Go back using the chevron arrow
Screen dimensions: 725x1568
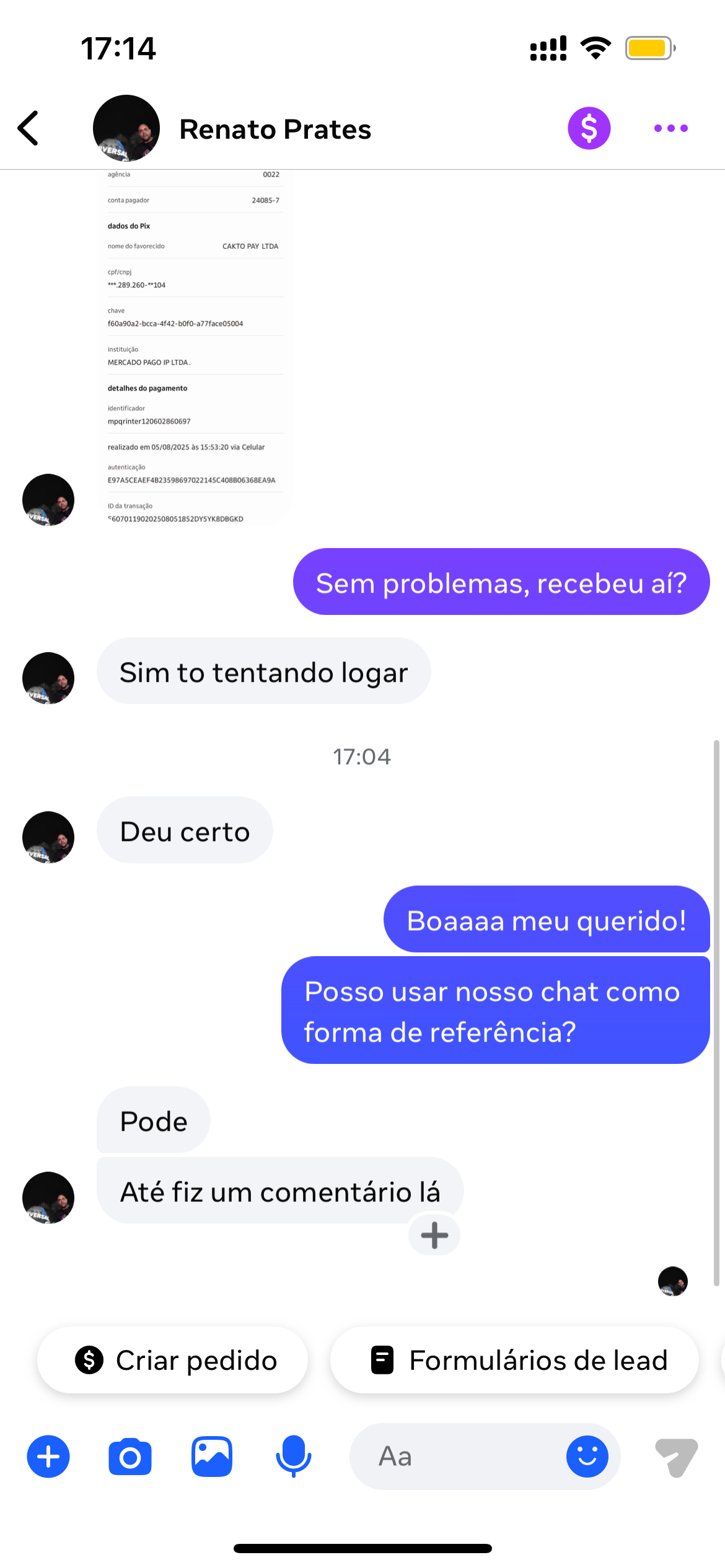click(x=28, y=128)
